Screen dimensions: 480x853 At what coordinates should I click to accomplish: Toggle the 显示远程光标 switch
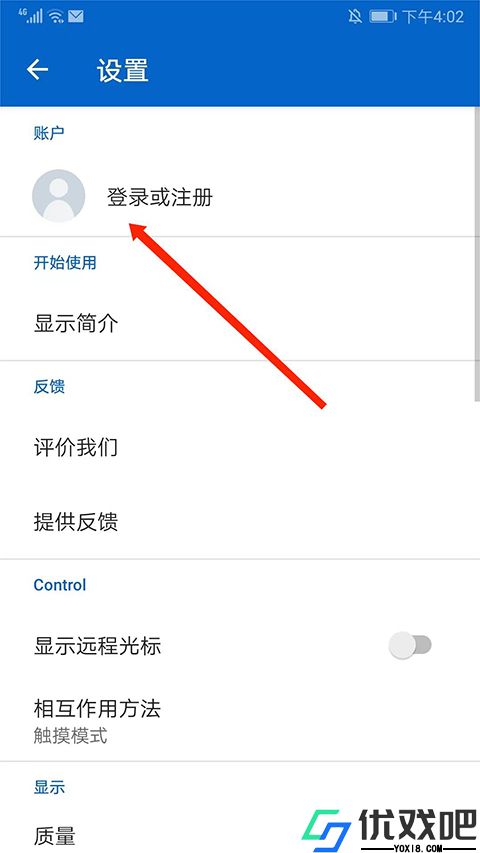pyautogui.click(x=410, y=645)
